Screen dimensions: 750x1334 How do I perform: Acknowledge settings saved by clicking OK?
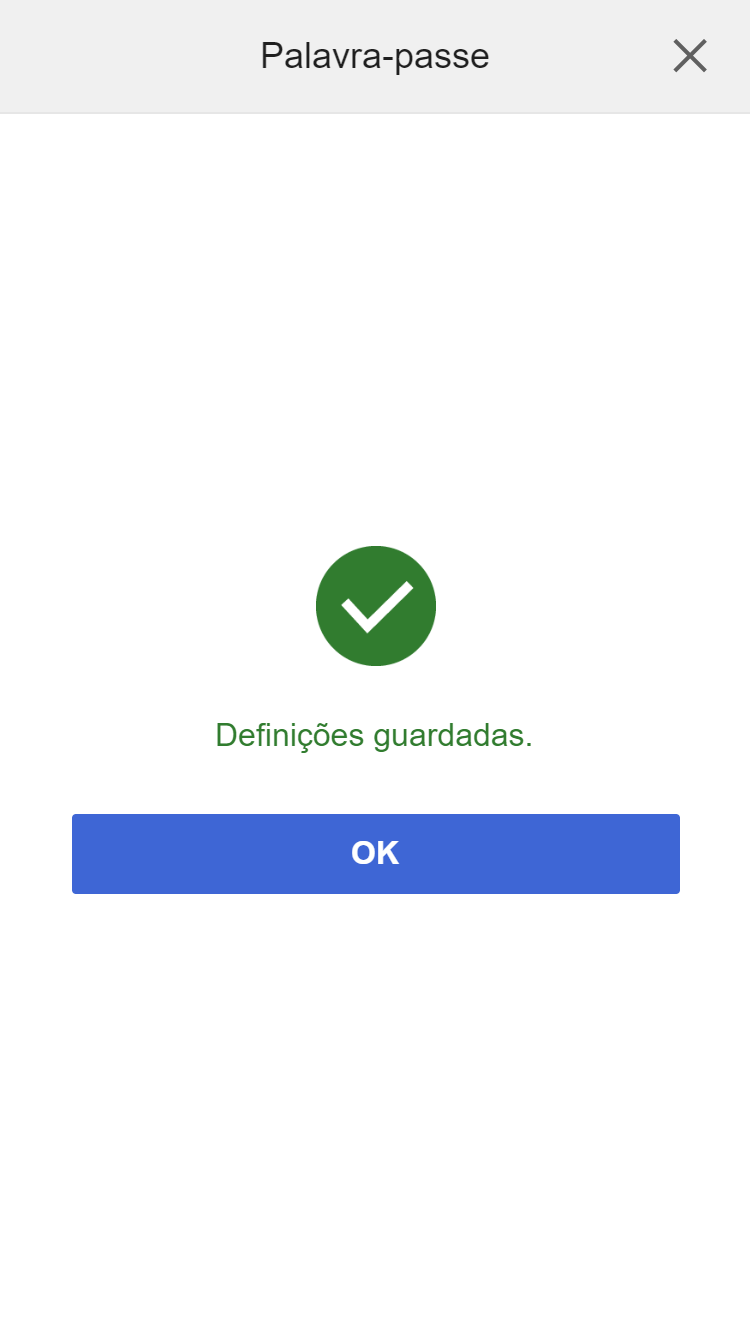click(375, 853)
